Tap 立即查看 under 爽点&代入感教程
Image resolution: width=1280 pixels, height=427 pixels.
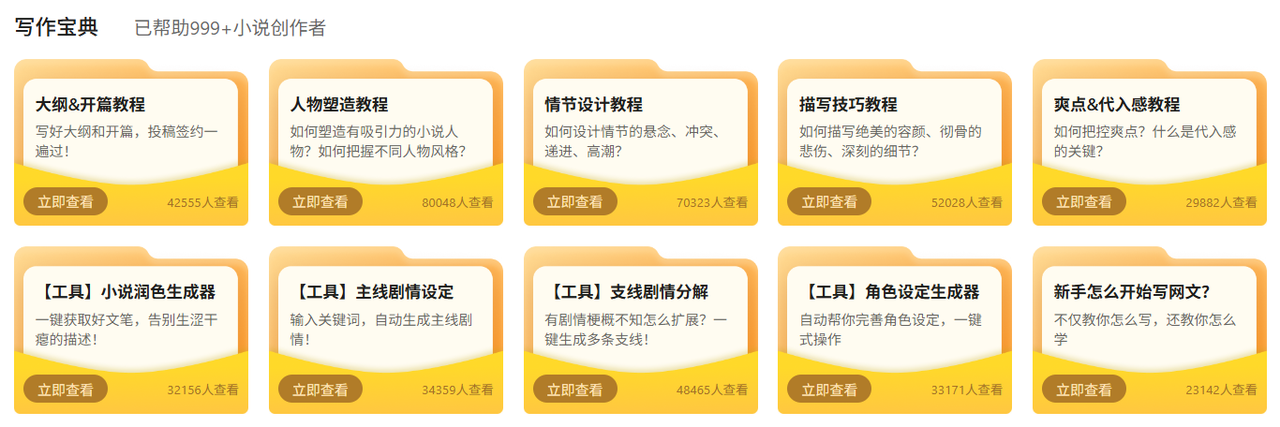tap(1083, 202)
